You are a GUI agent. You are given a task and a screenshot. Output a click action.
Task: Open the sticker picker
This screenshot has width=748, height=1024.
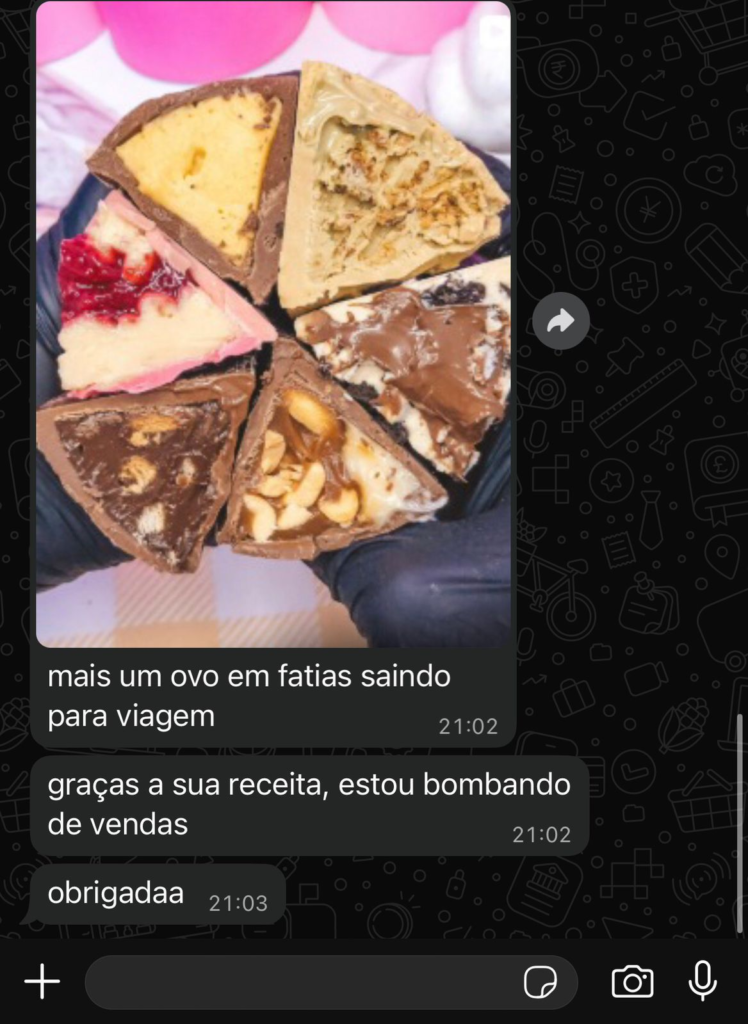(541, 982)
